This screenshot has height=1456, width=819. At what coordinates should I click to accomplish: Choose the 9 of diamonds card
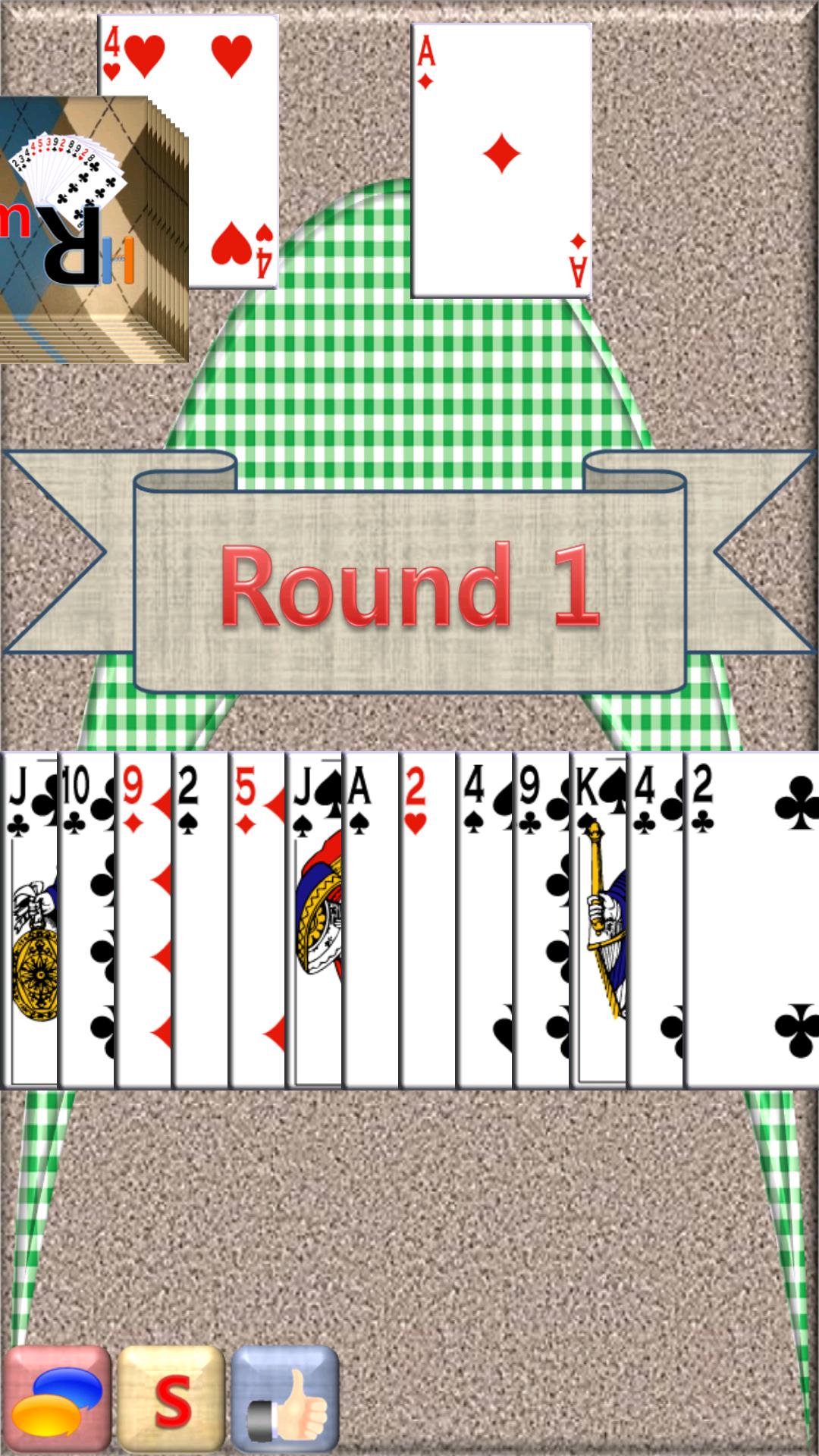[x=144, y=918]
